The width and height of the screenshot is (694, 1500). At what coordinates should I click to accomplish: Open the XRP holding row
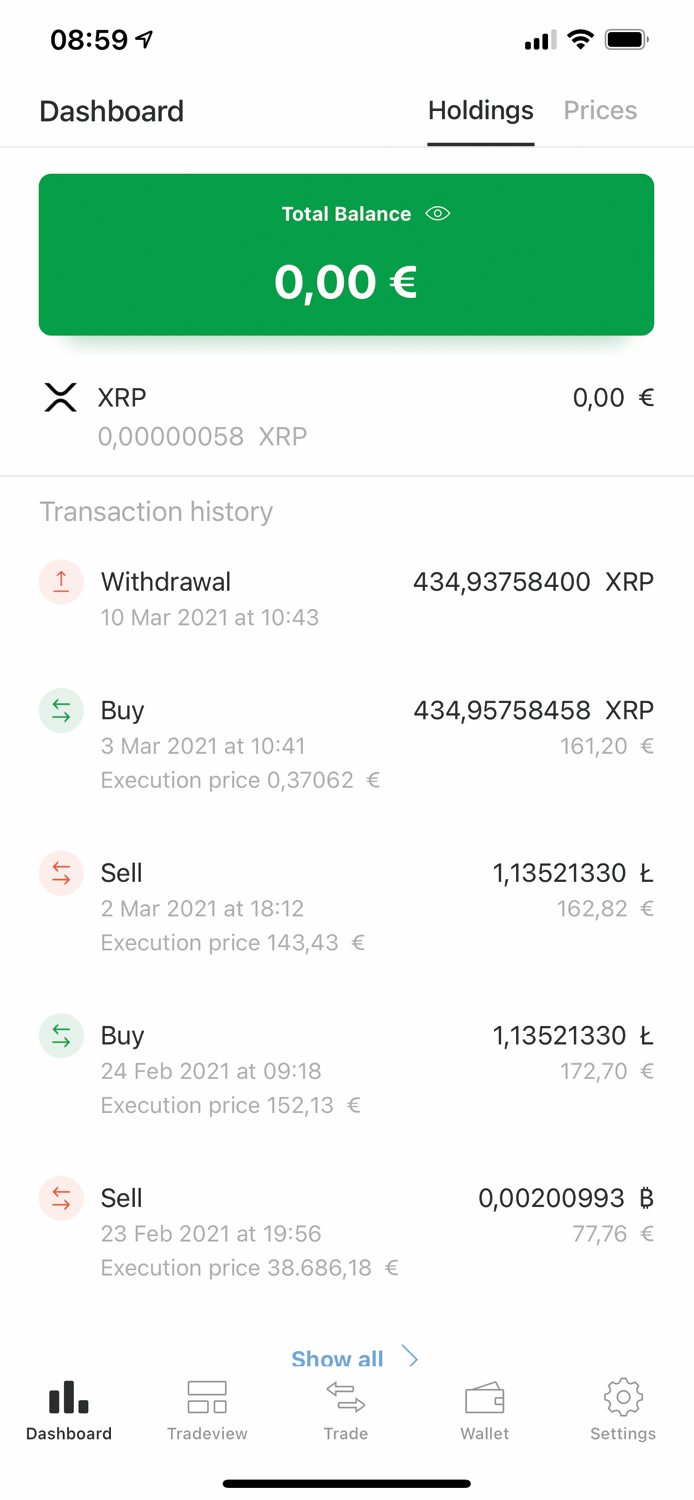pos(347,416)
